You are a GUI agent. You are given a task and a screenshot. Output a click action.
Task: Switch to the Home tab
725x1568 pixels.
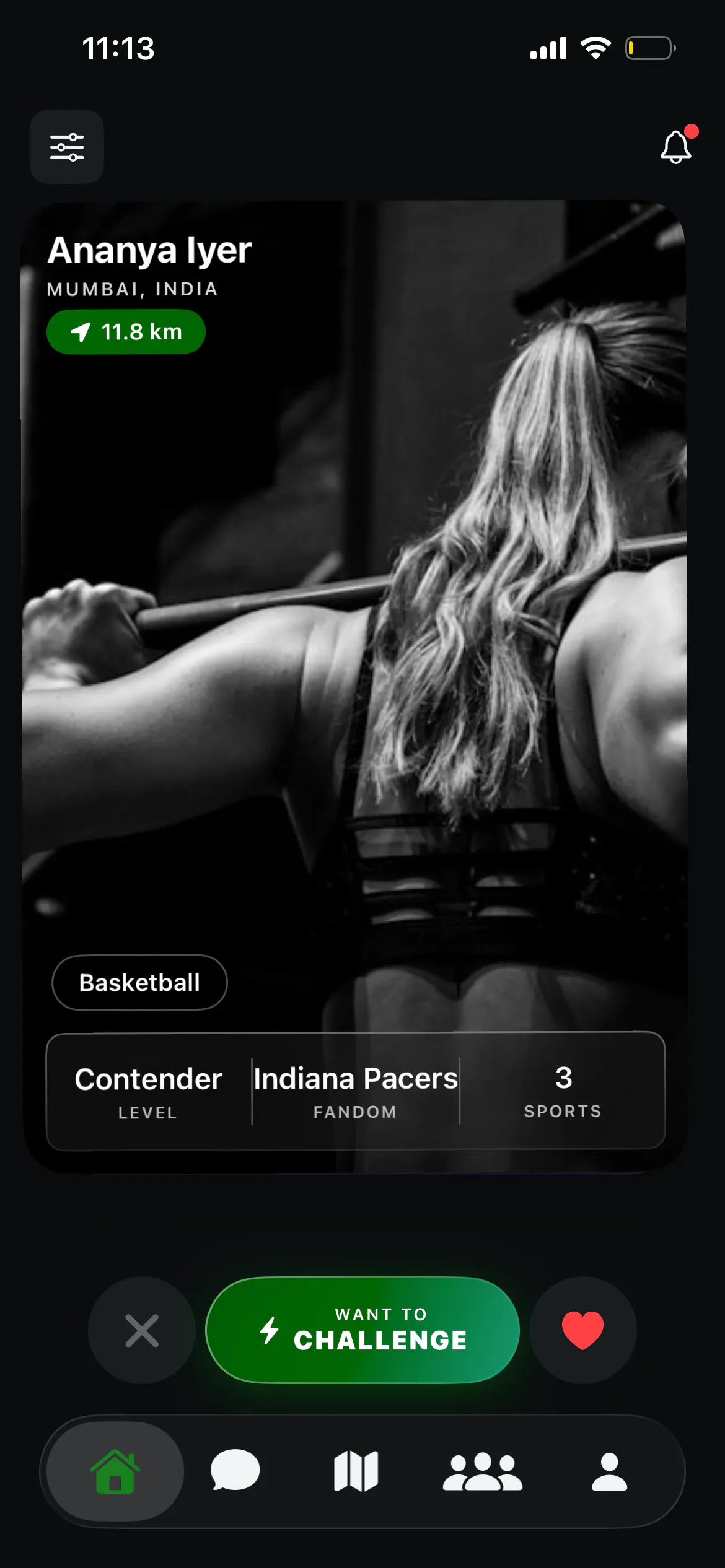coord(115,1471)
